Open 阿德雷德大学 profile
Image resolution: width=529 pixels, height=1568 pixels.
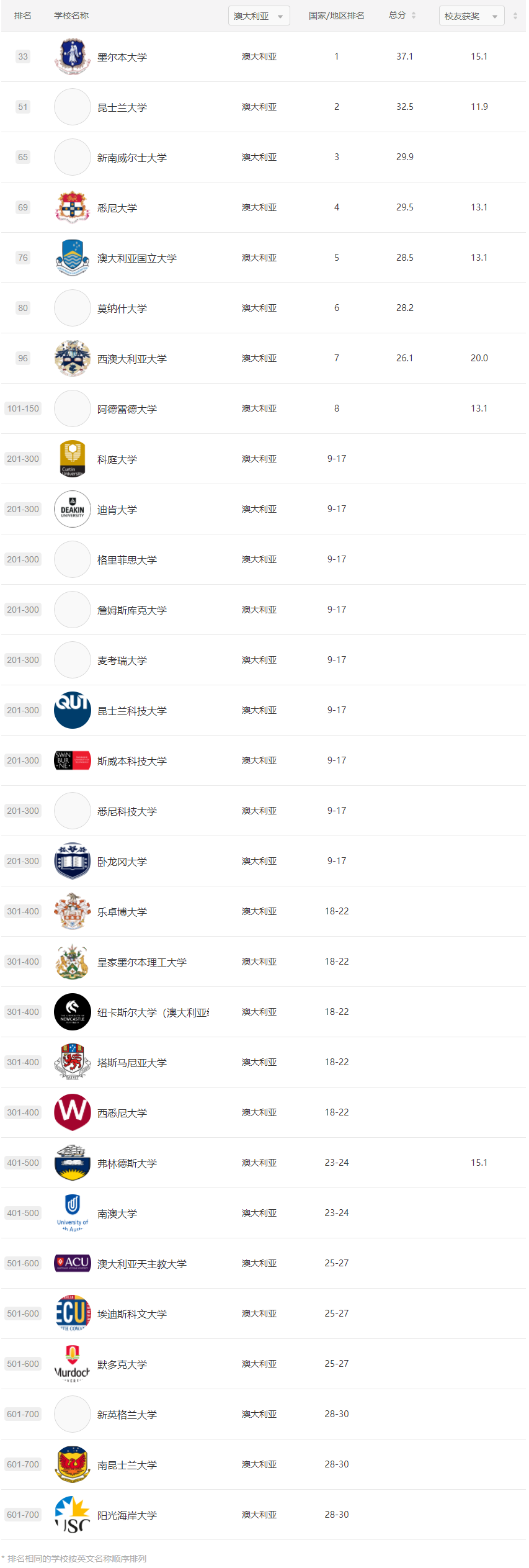point(127,409)
